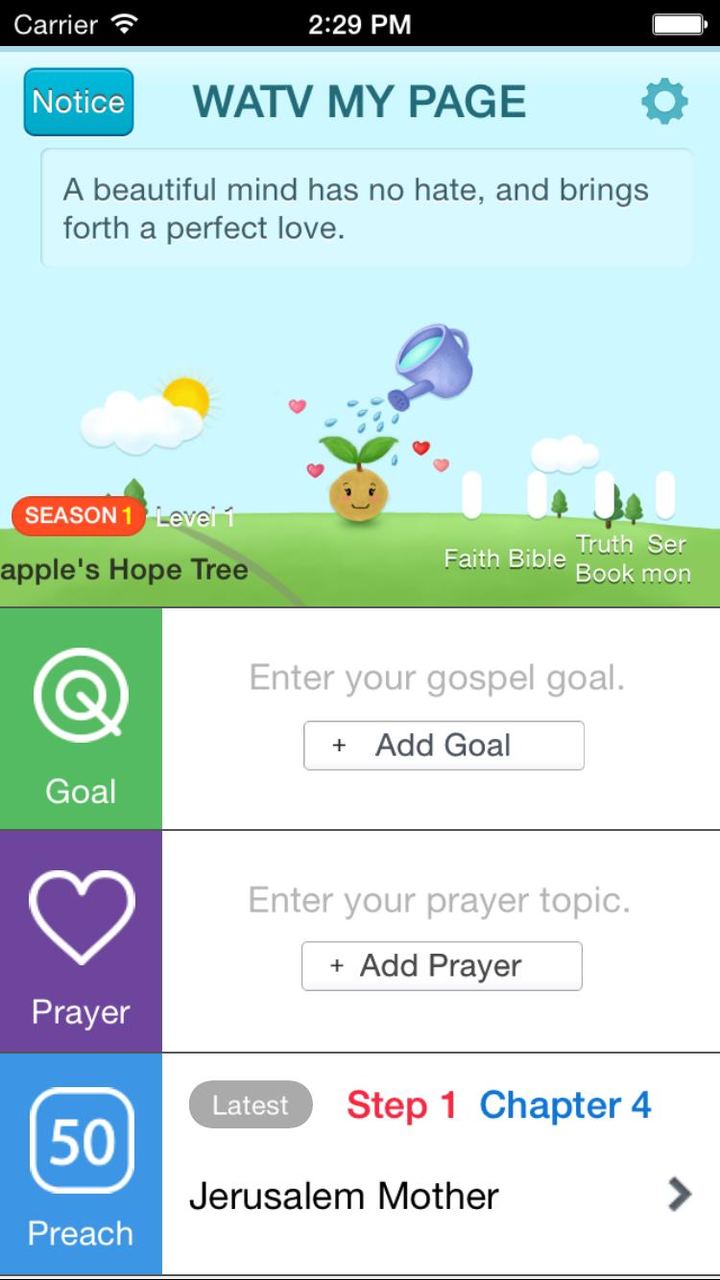Tap the Add Prayer button
The width and height of the screenshot is (720, 1280).
[x=441, y=966]
